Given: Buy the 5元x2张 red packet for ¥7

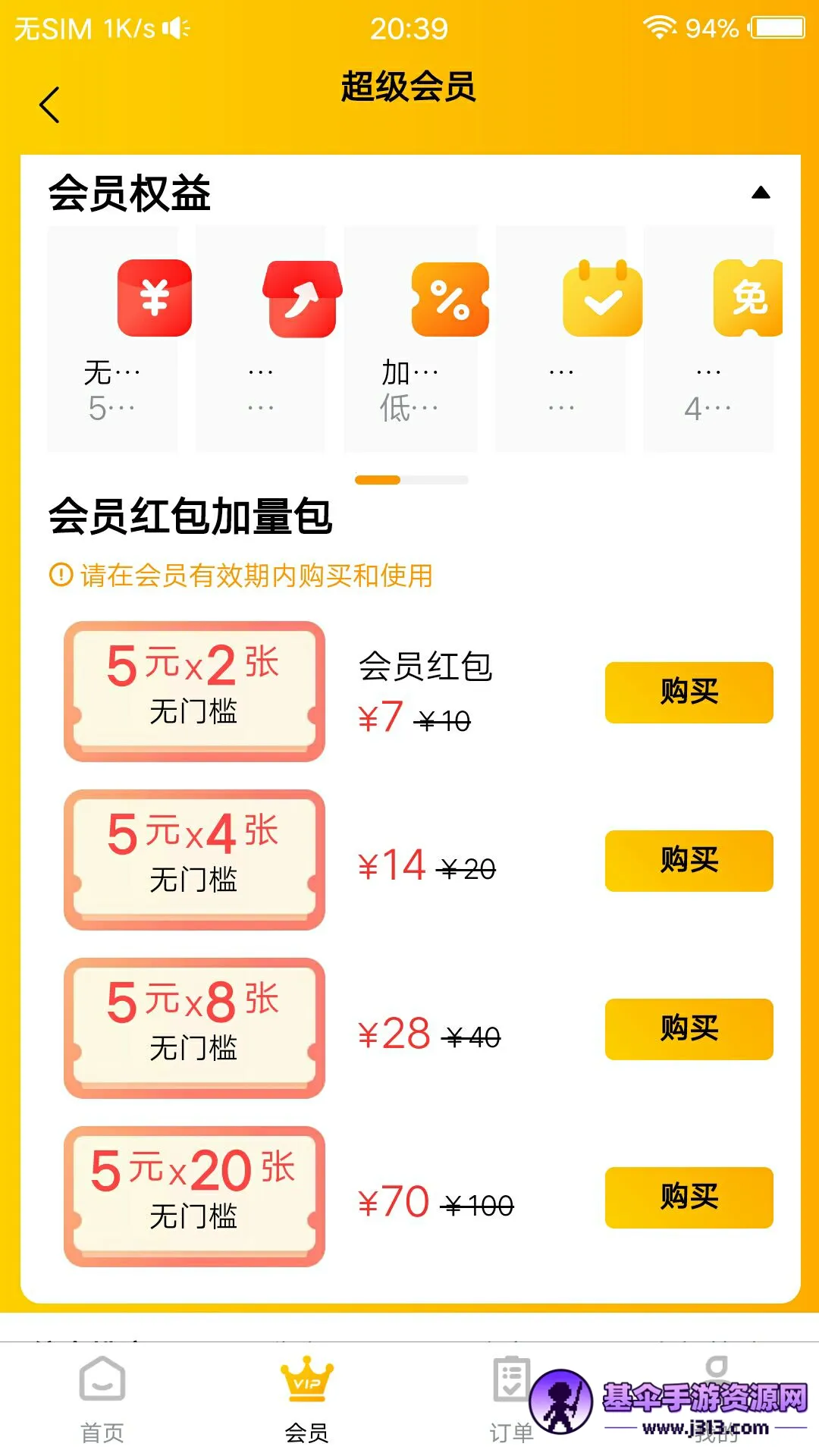Looking at the screenshot, I should pos(689,692).
